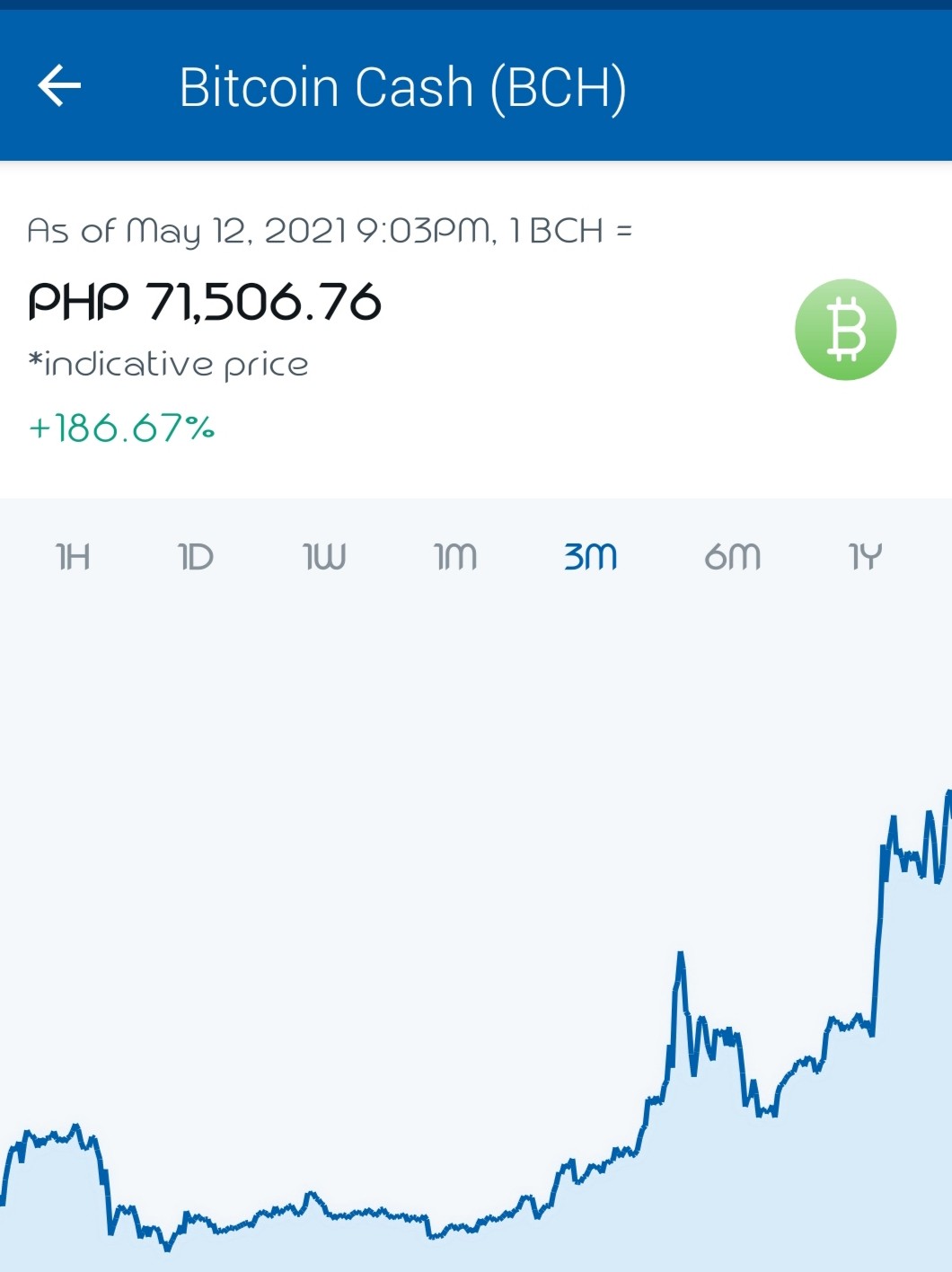Switch chart to 1H range

(x=73, y=557)
